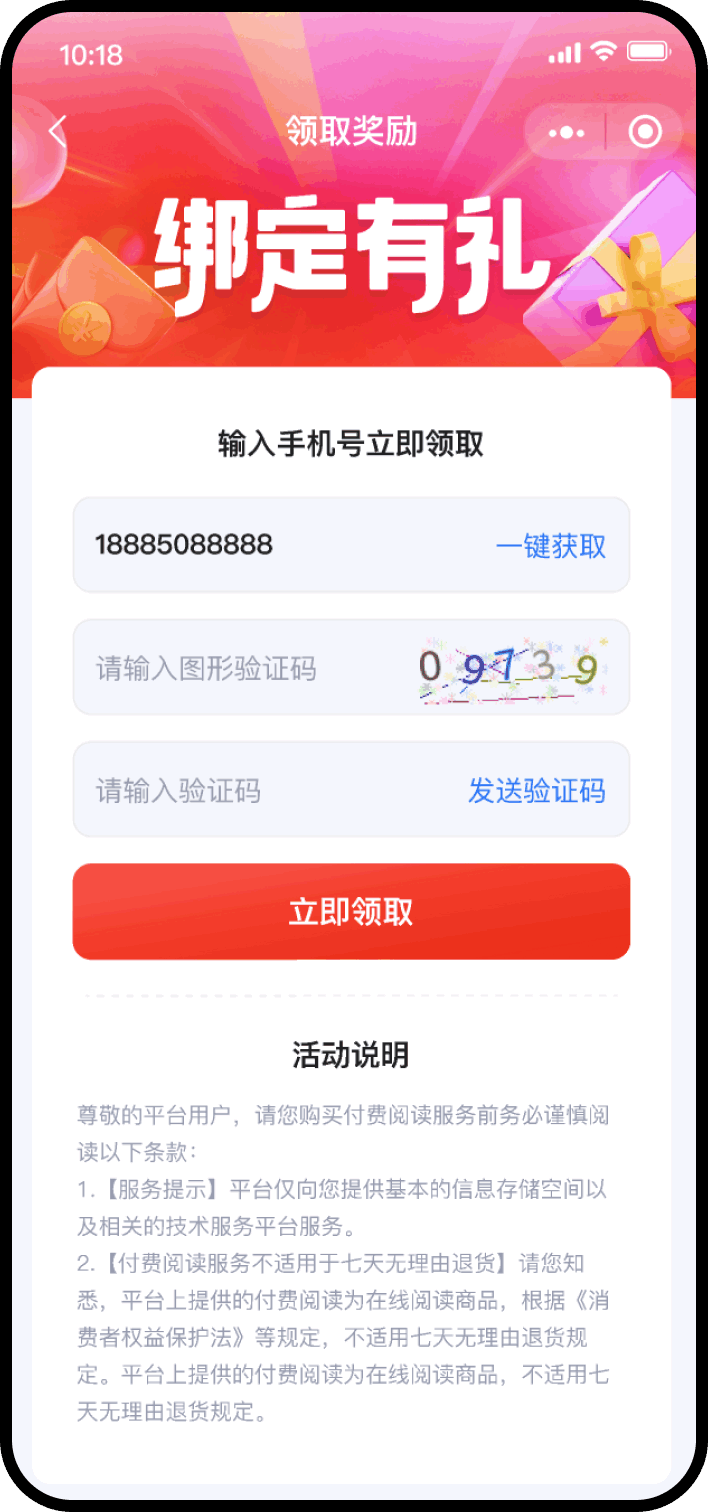Viewport: 708px width, 1512px height.
Task: Open the mini program more-options menu
Action: (567, 132)
